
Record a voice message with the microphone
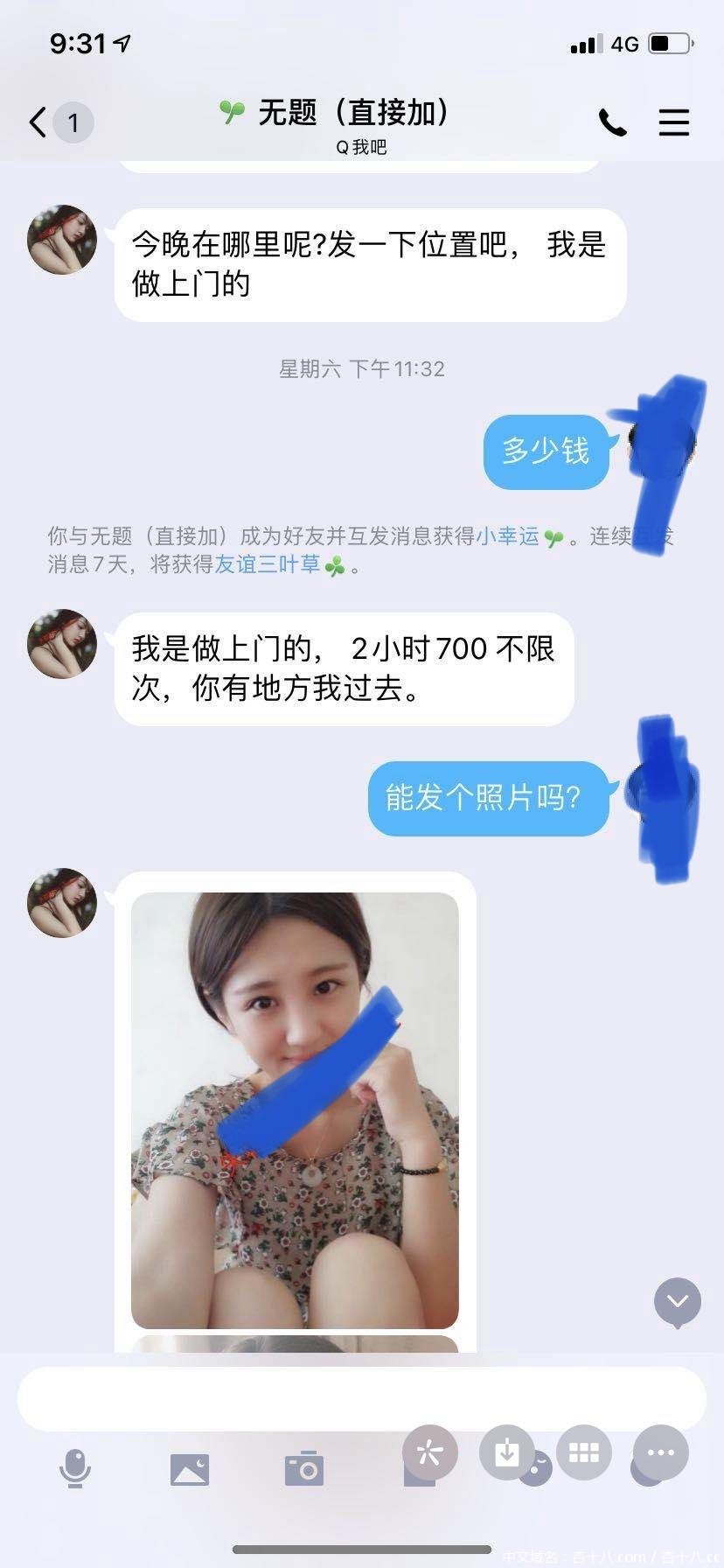coord(74,1468)
